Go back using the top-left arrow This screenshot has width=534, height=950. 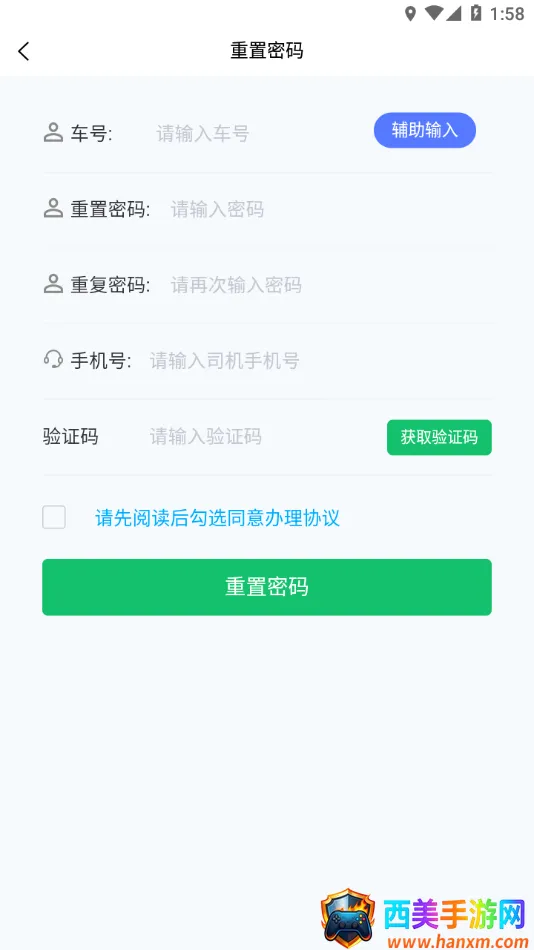coord(24,51)
